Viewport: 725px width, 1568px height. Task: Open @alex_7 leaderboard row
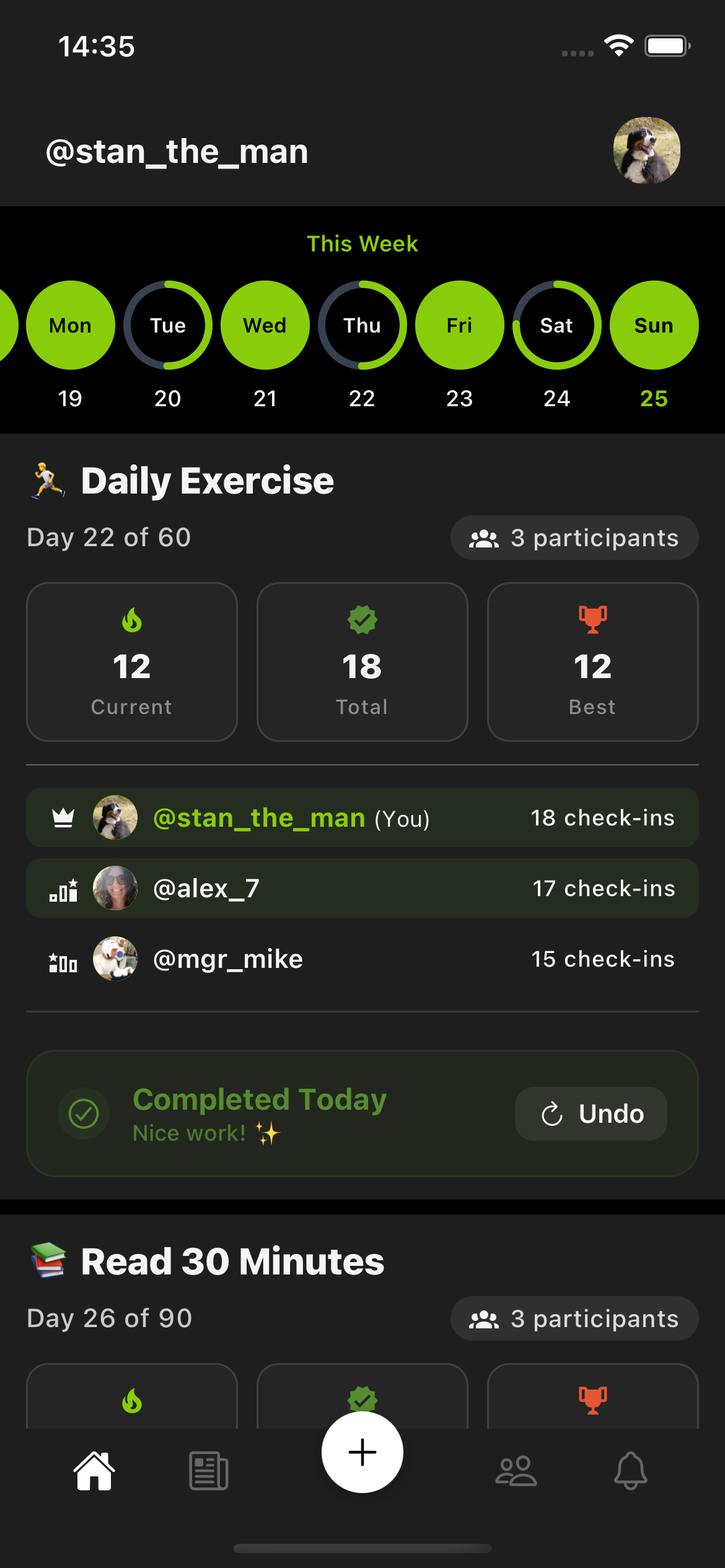point(362,888)
